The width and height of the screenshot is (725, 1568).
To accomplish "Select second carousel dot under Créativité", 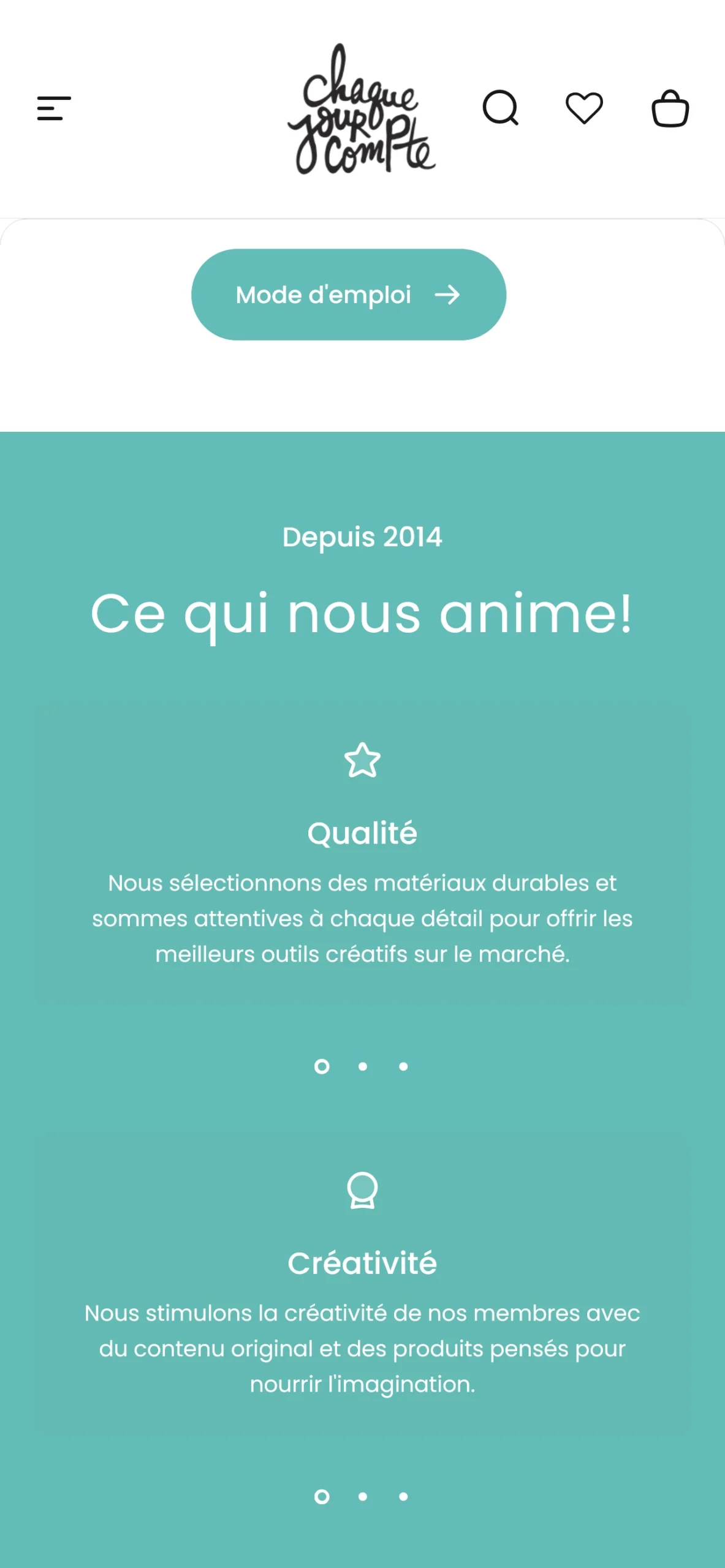I will (363, 1496).
